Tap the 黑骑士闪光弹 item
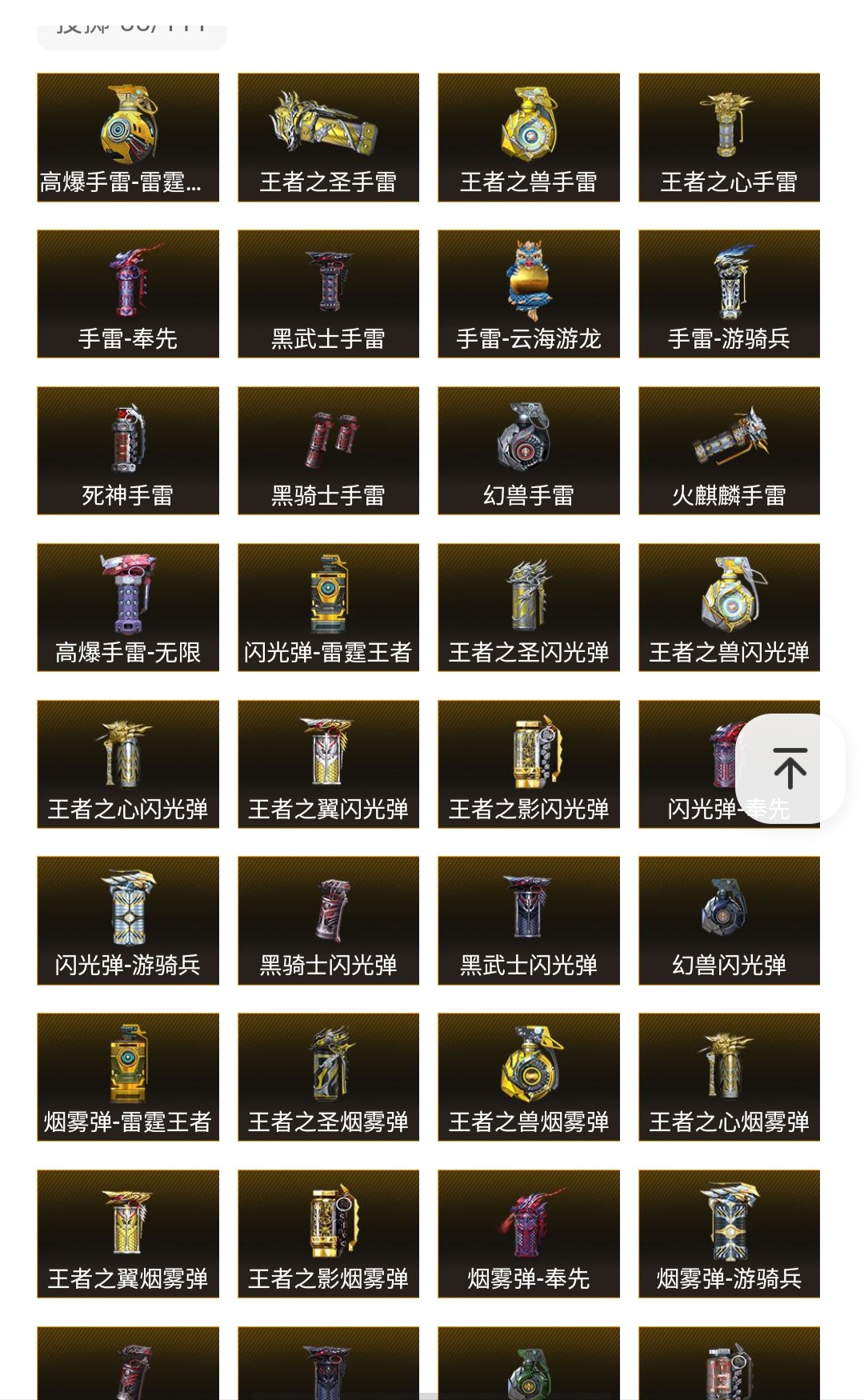Viewport: 864px width, 1400px height. tap(328, 920)
